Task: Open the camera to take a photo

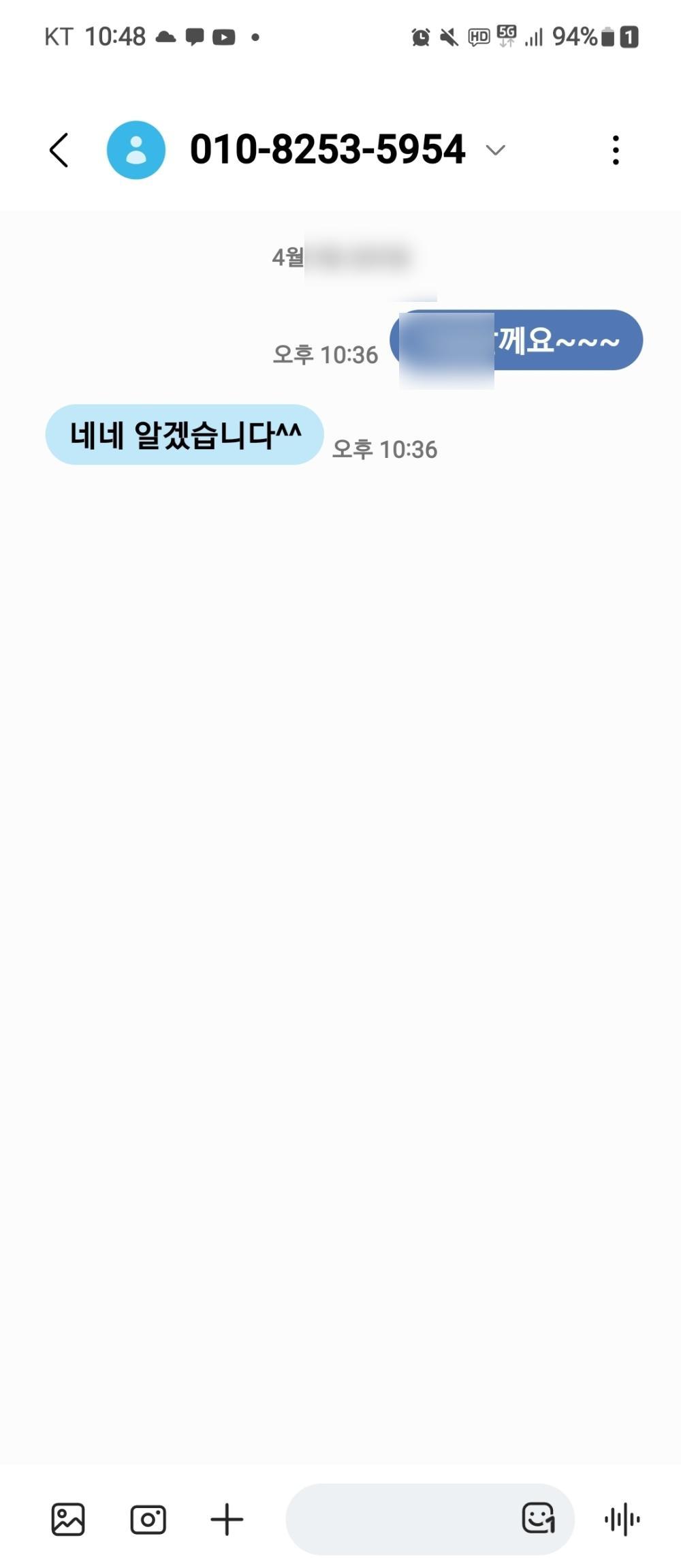Action: pos(148,1519)
